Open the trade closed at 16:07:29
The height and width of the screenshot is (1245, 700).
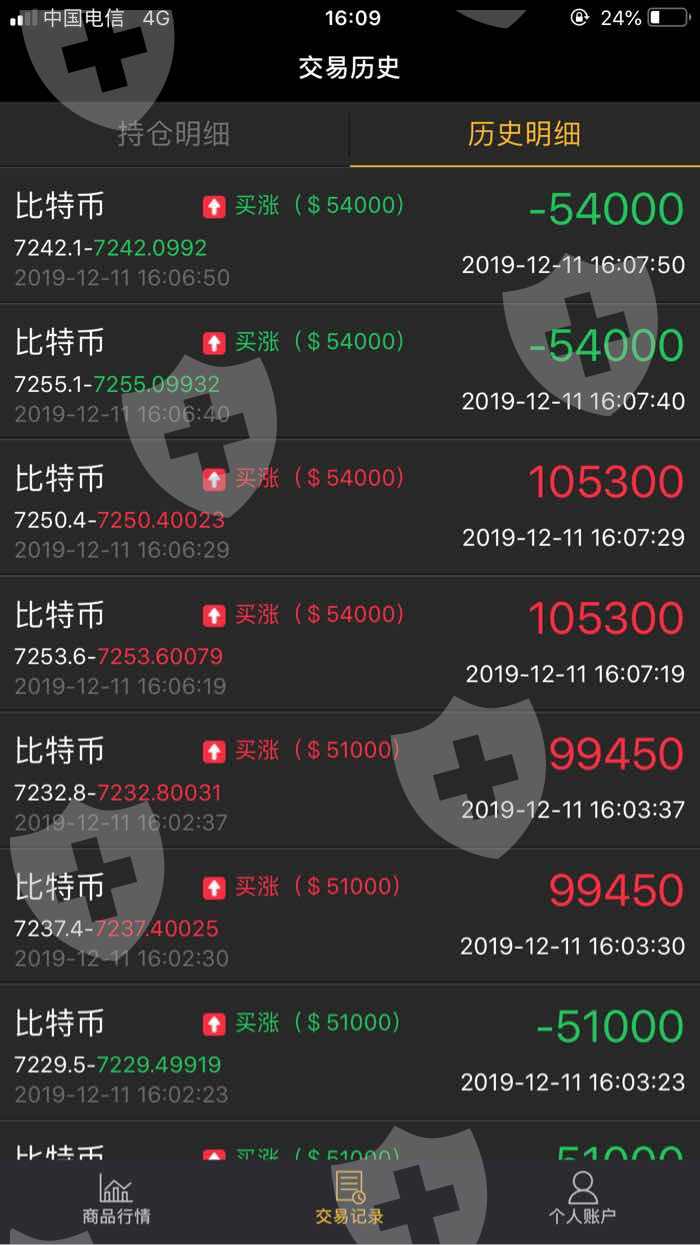pos(350,508)
